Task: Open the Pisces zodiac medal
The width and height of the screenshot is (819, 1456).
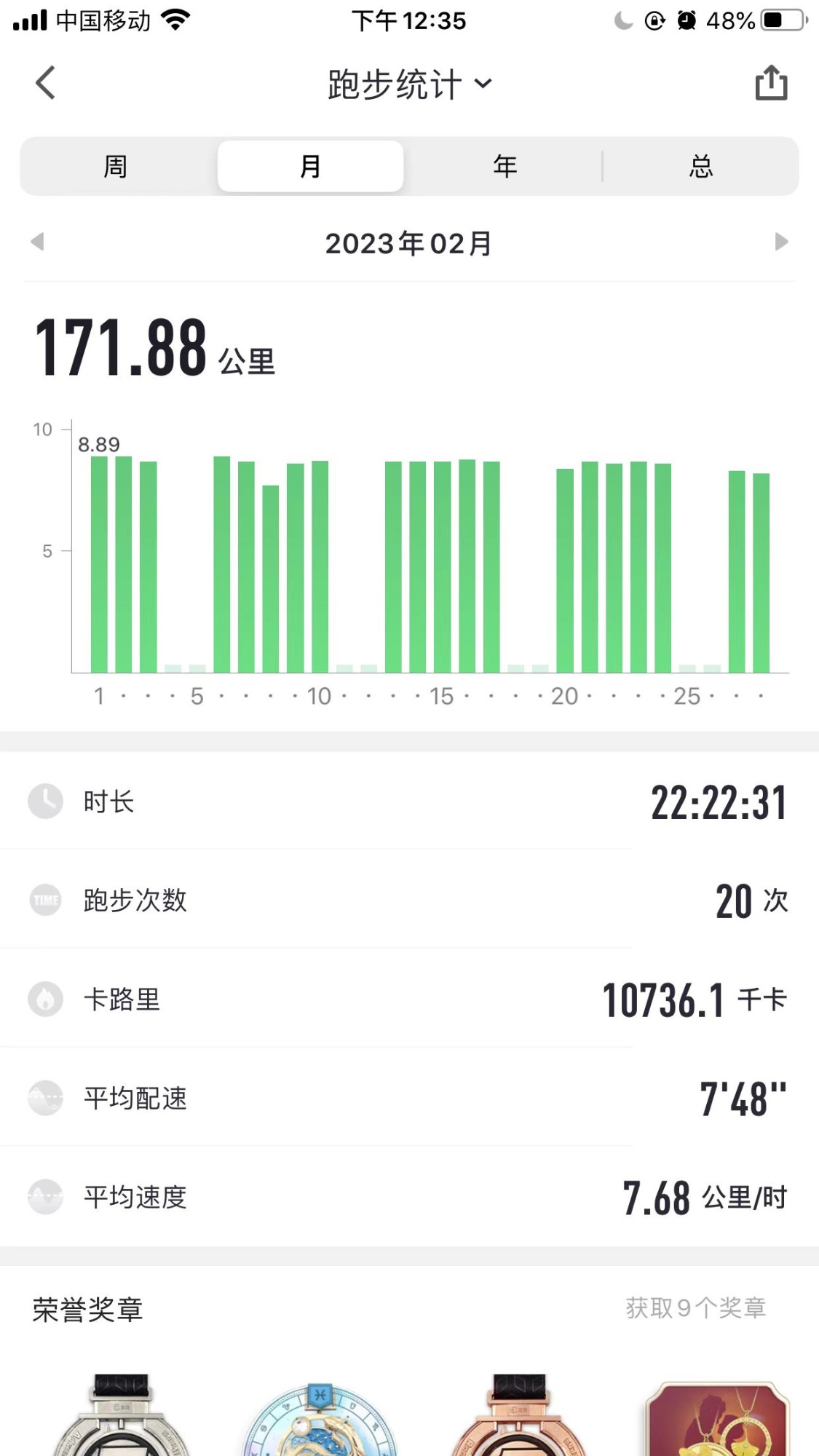Action: coord(320,1420)
